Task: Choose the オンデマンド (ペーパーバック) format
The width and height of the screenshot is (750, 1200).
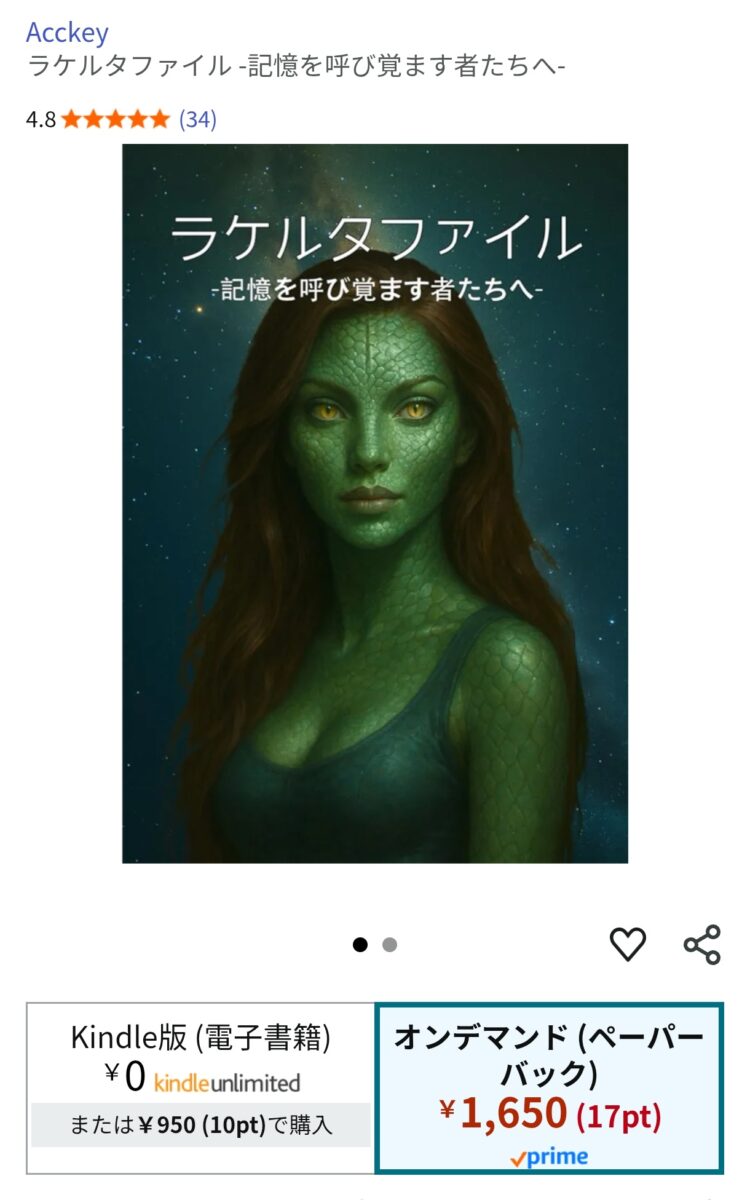Action: [549, 1085]
